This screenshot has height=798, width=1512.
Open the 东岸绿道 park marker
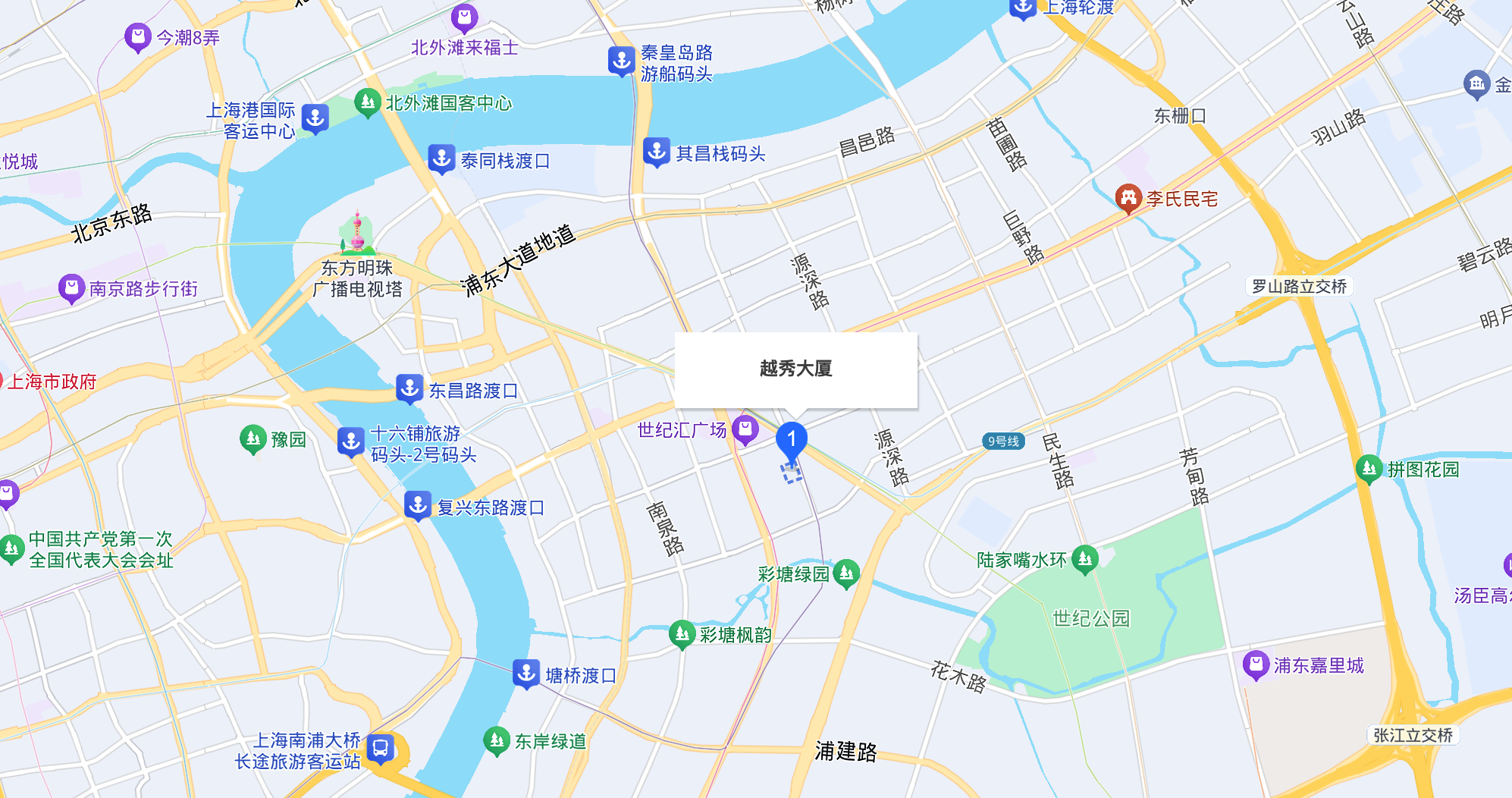tap(496, 740)
